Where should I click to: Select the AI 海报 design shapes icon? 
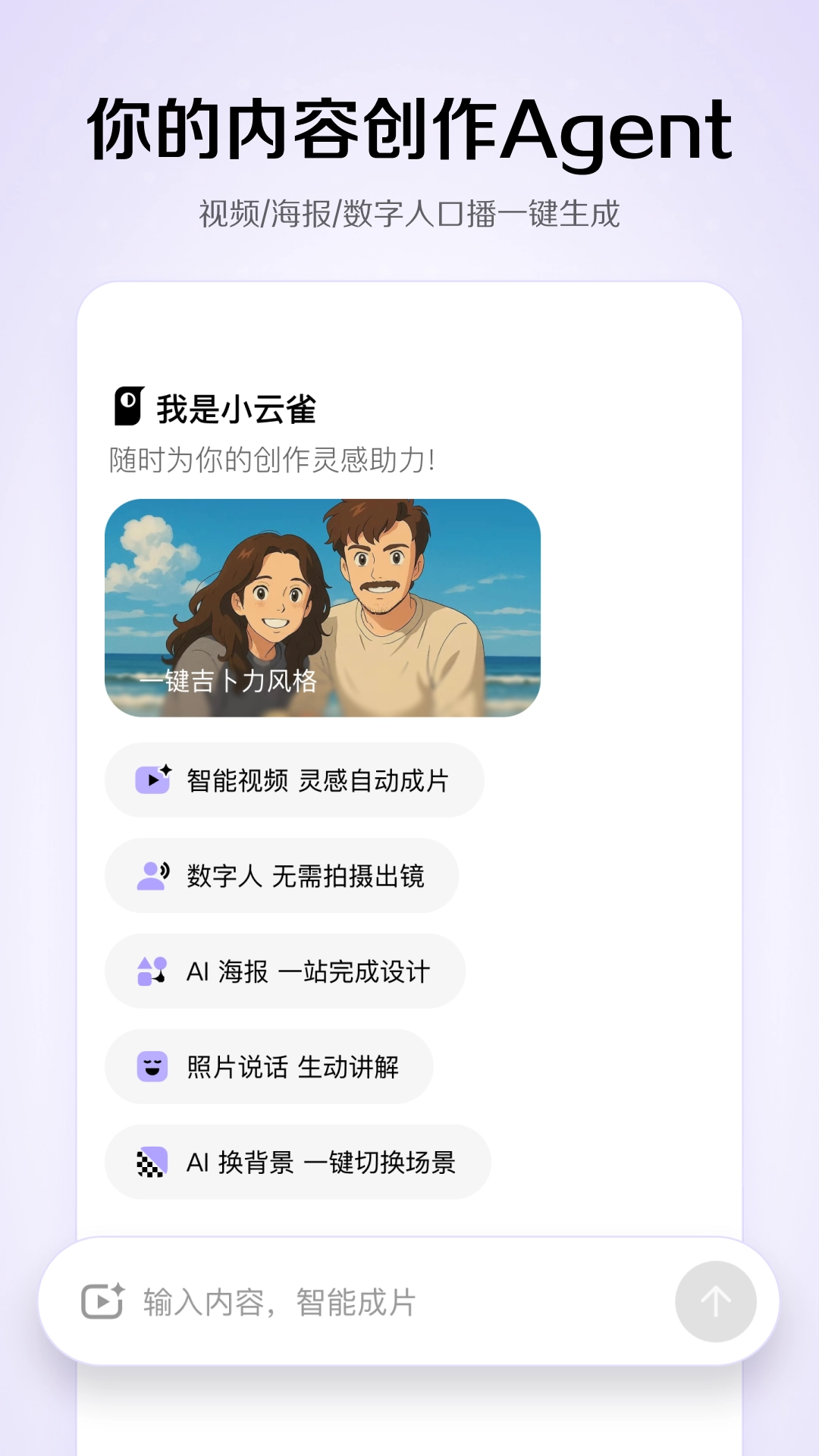pos(152,971)
